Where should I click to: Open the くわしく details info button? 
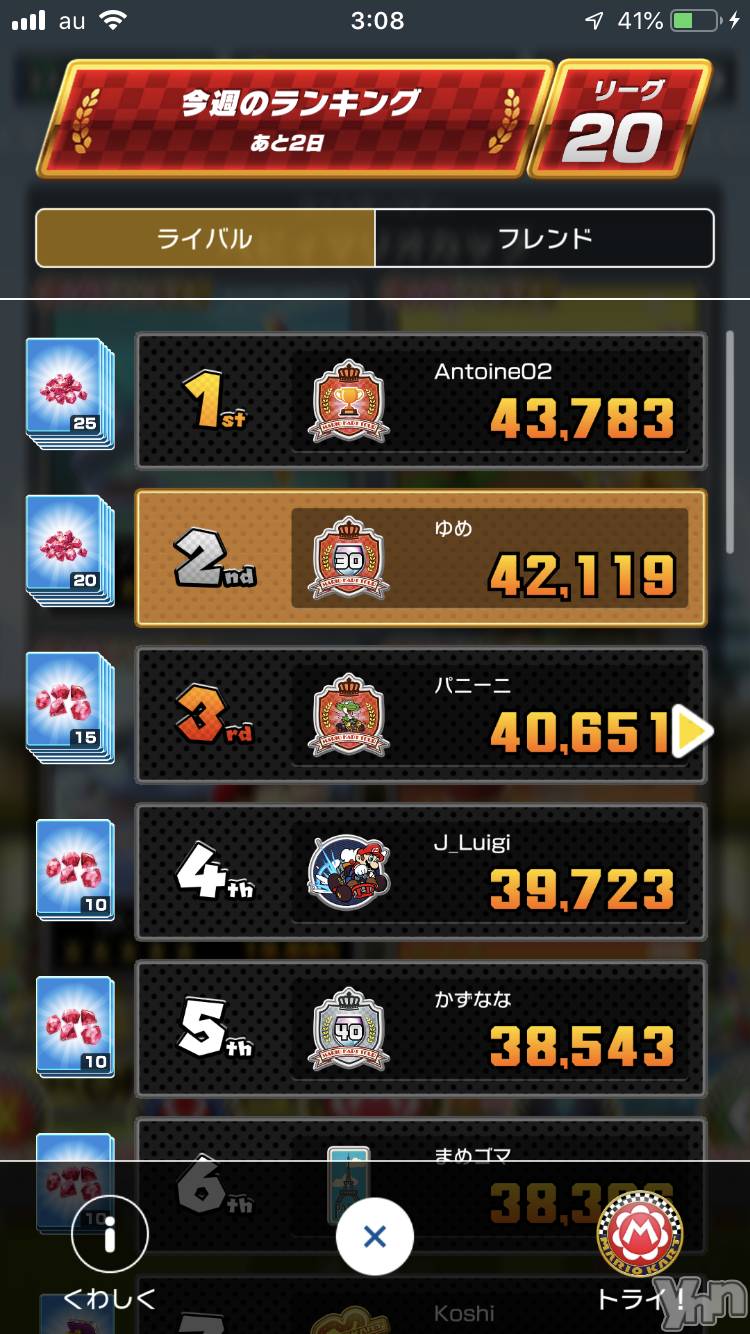point(110,1236)
